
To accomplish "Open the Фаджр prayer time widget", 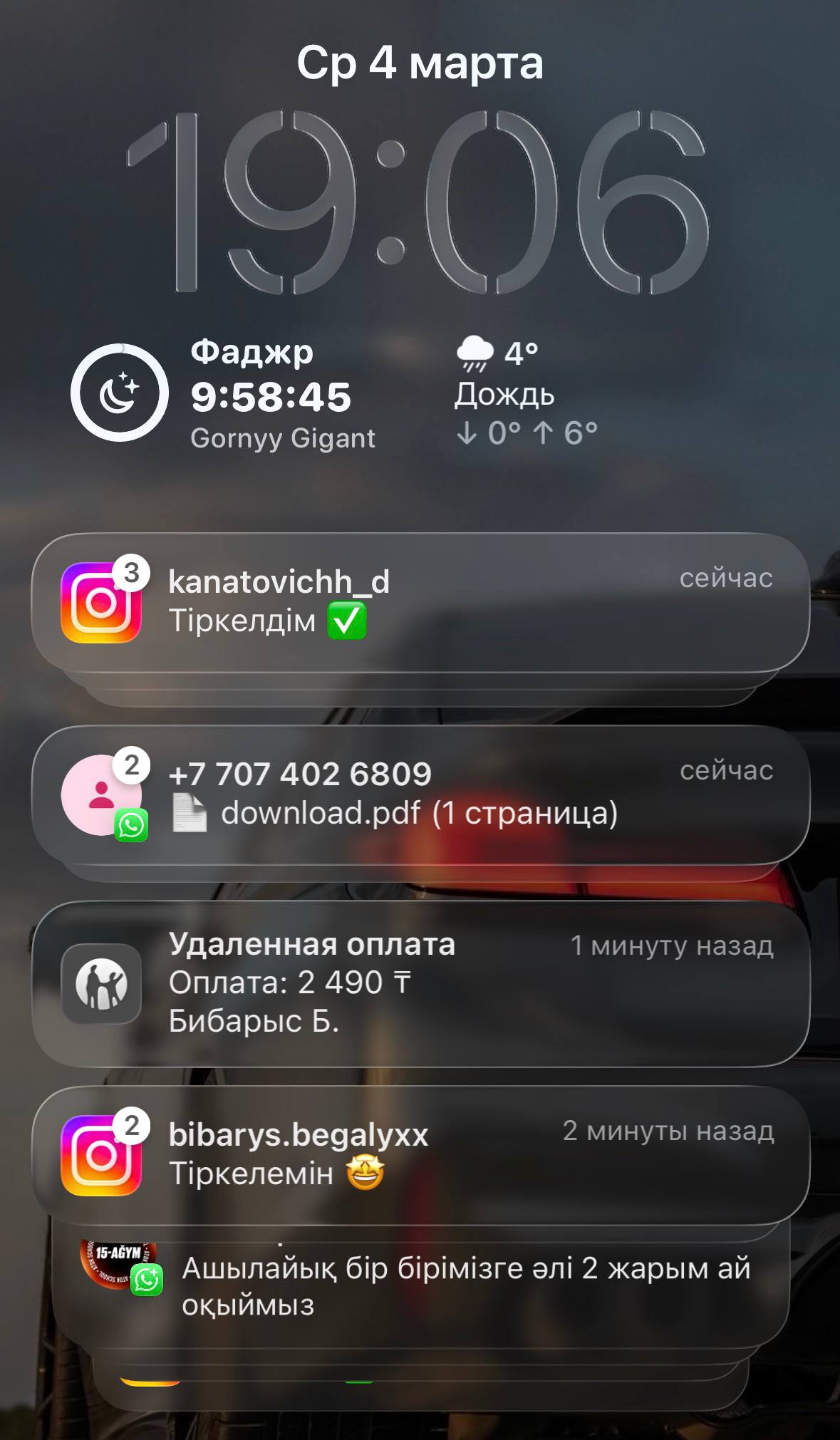I will click(224, 393).
